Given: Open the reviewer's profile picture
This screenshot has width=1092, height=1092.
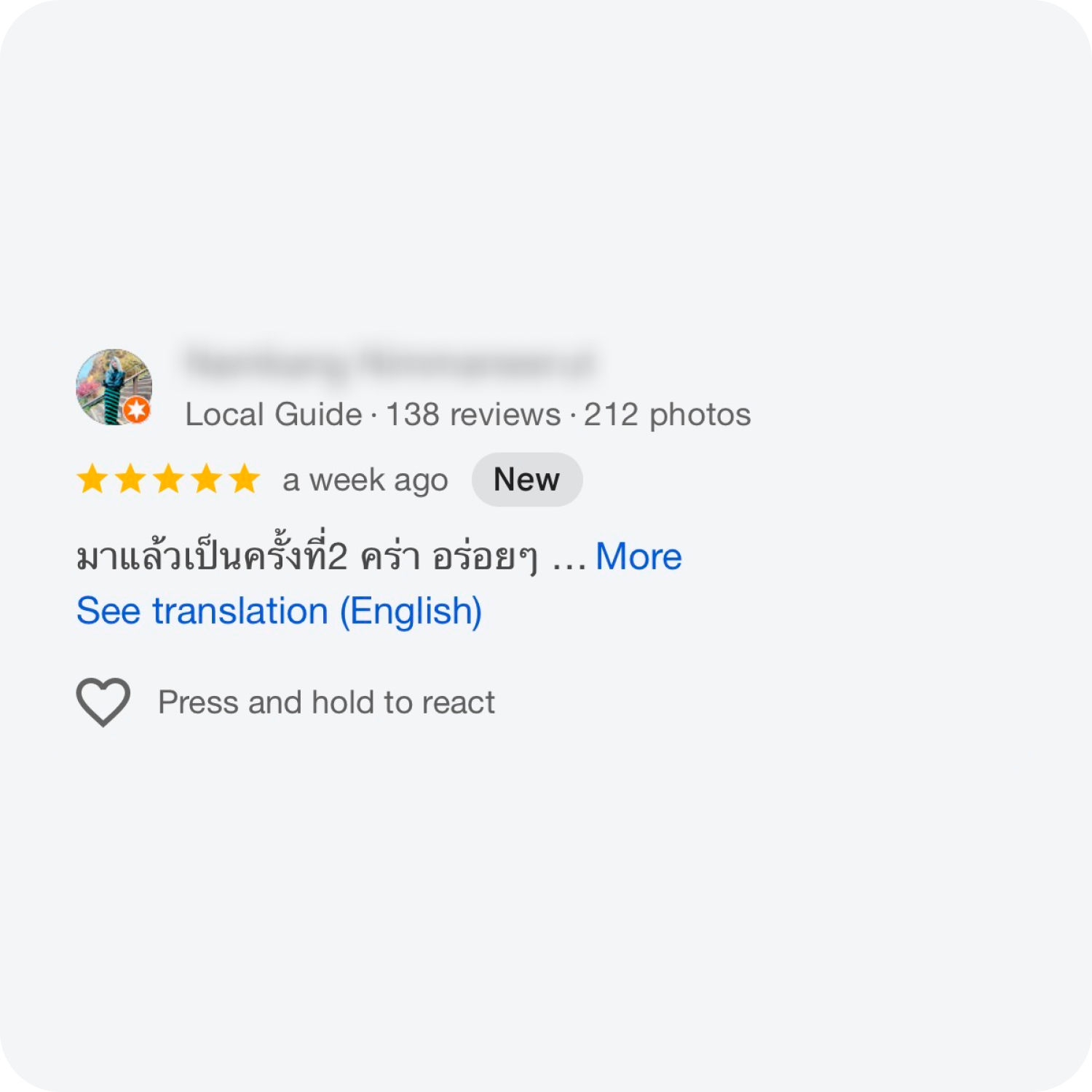Looking at the screenshot, I should tap(114, 387).
